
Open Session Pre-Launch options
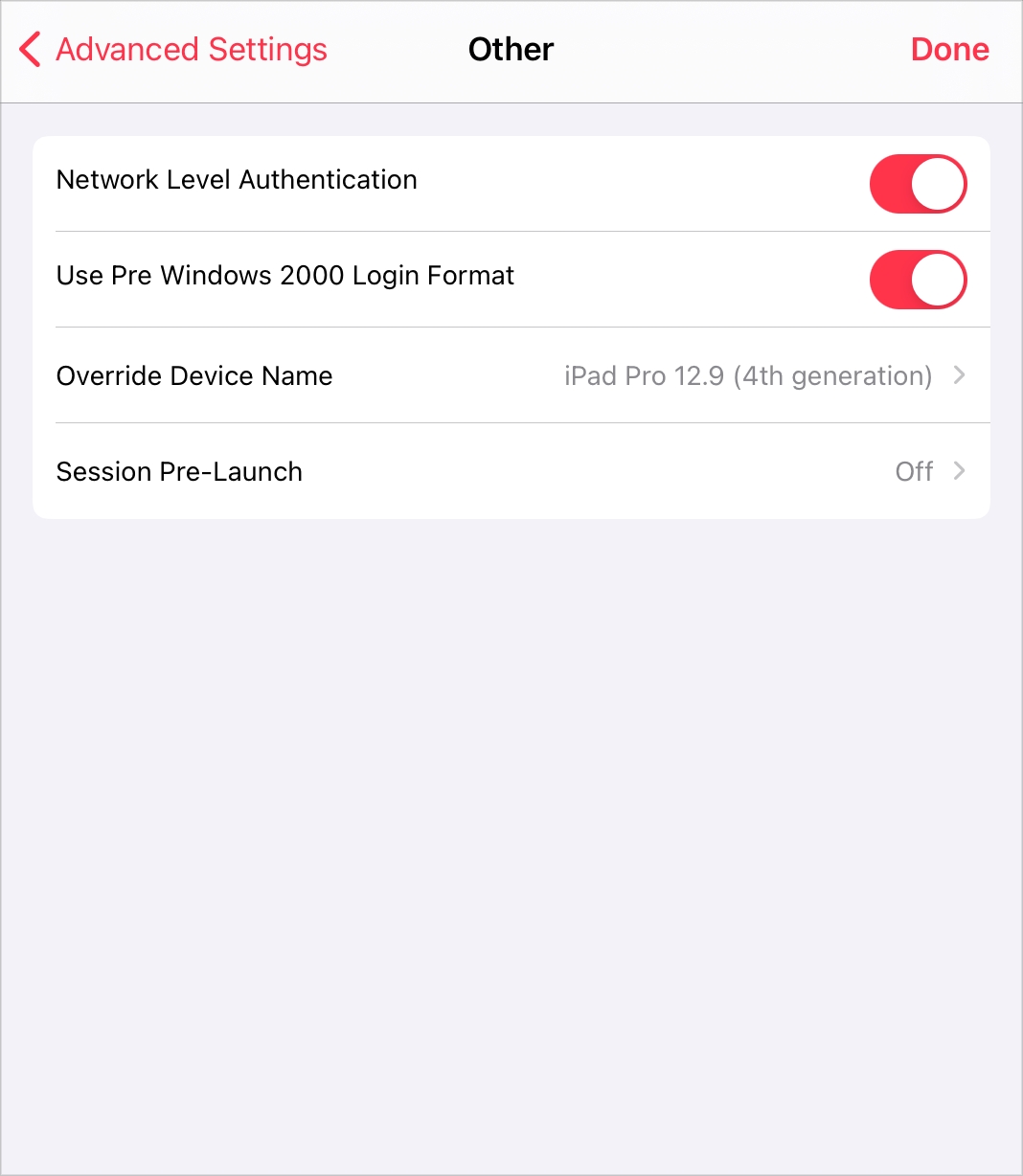click(x=511, y=471)
